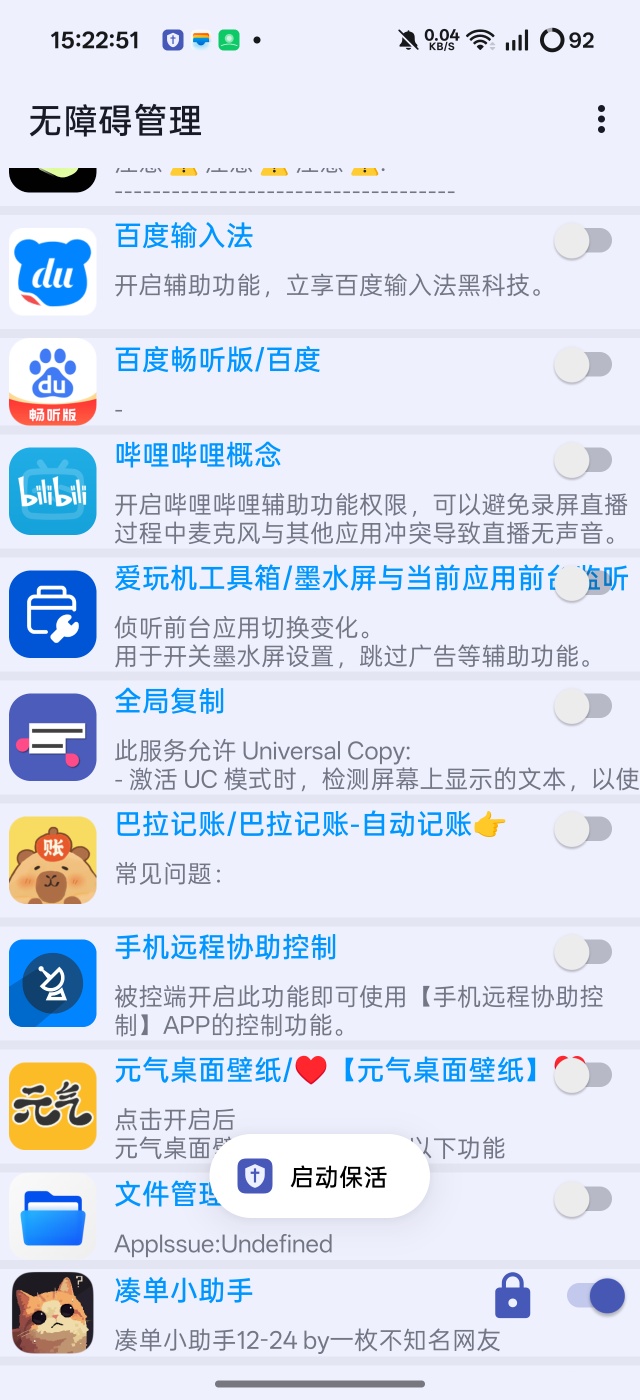Enable the 全局复制 service switch

click(x=583, y=707)
